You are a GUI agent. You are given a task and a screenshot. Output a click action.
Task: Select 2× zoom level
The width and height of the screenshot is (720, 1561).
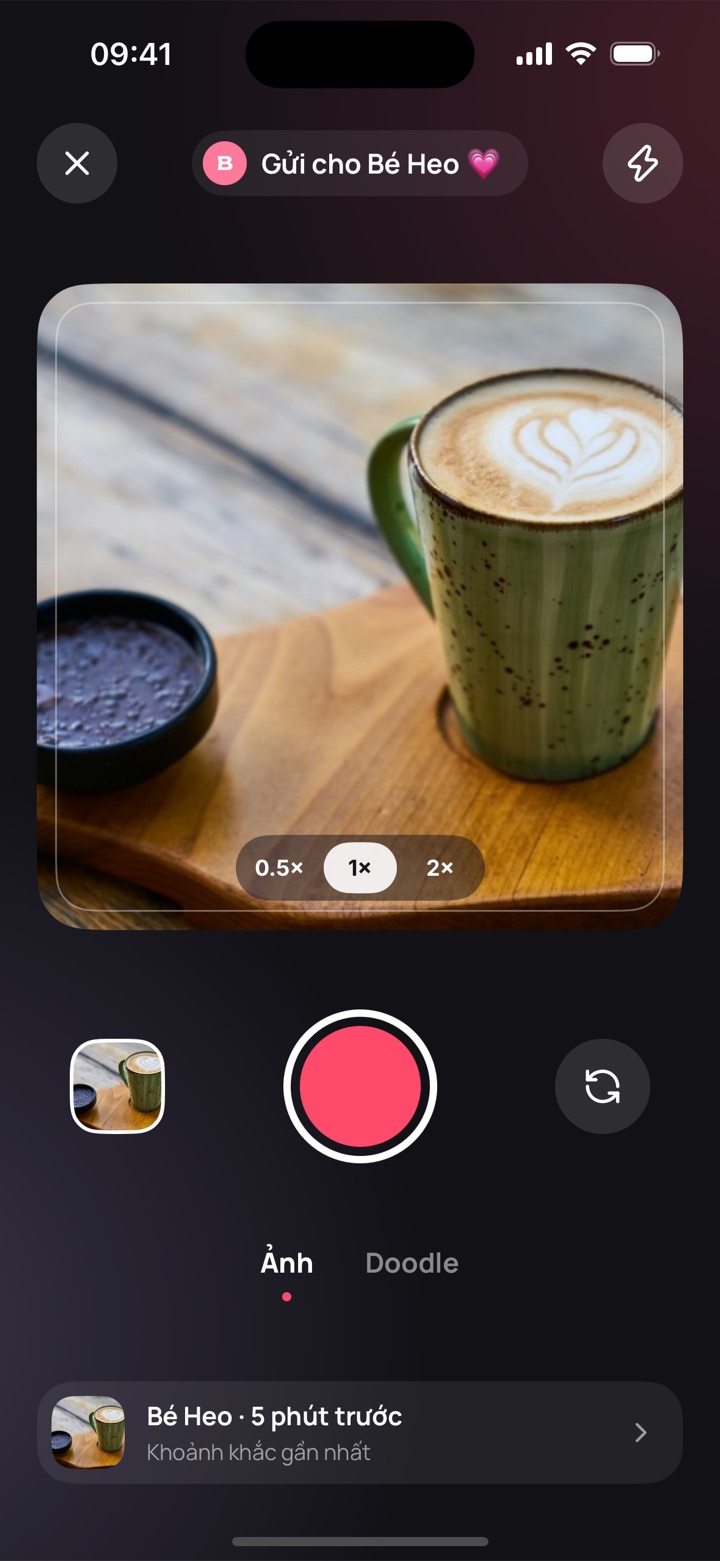pos(440,868)
